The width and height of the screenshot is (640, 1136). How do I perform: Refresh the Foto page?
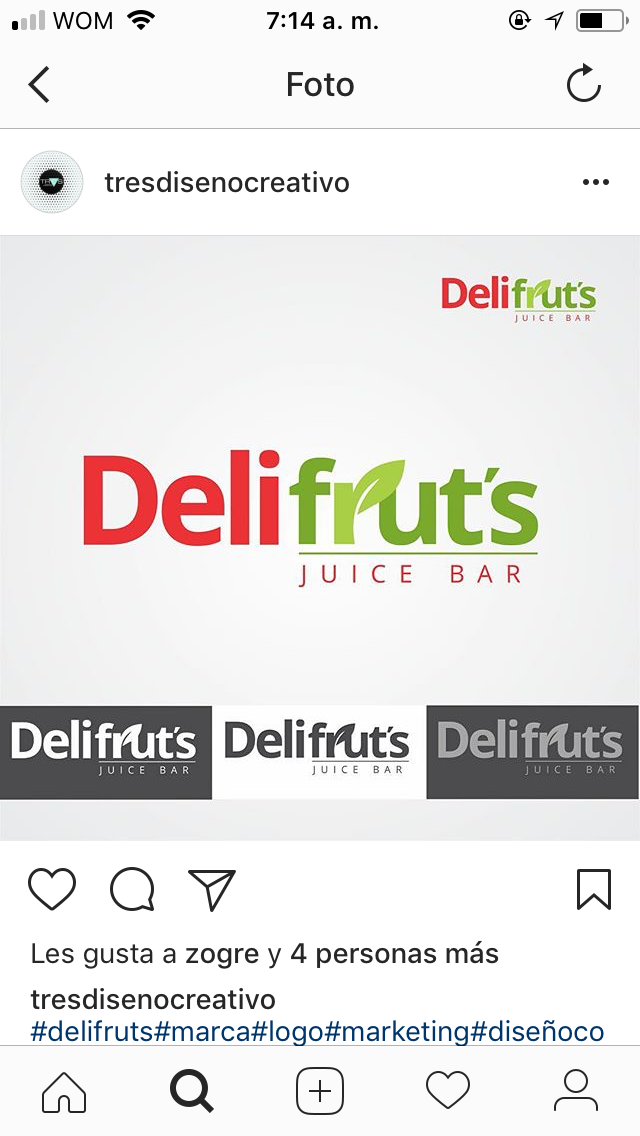point(583,85)
